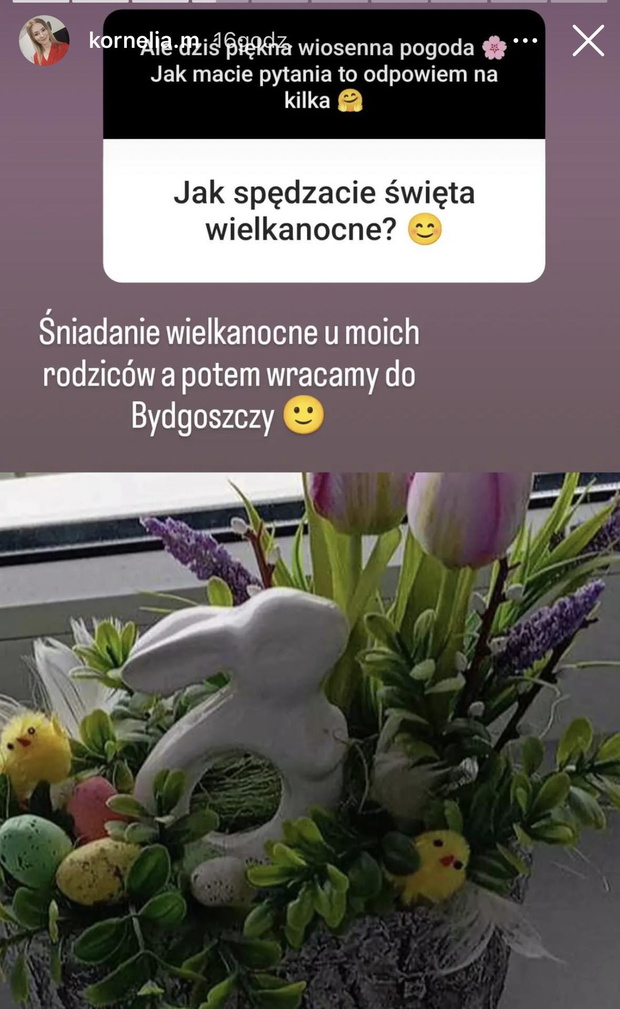The height and width of the screenshot is (1009, 620).
Task: Open the story overflow menu
Action: point(525,41)
